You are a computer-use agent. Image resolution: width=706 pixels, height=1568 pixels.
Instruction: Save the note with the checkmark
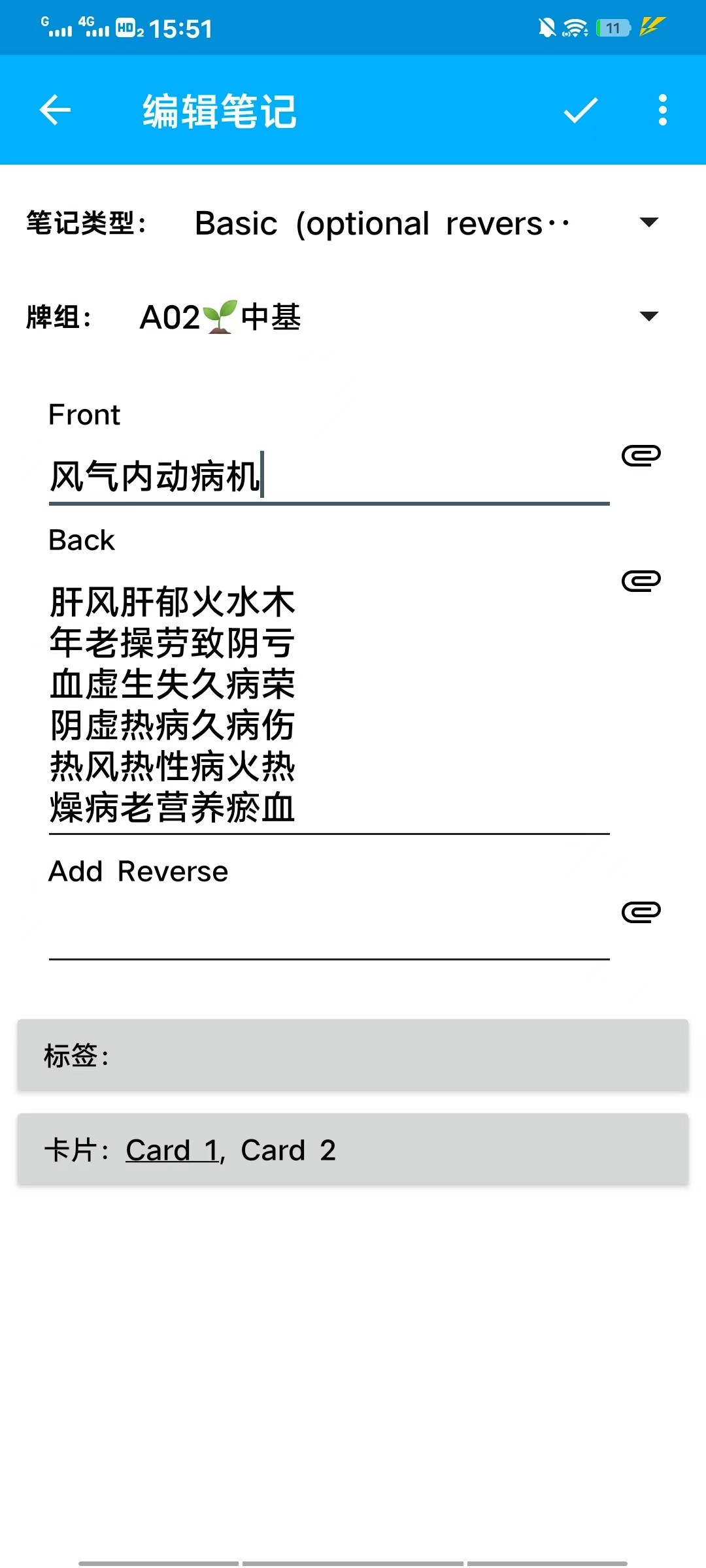[580, 110]
